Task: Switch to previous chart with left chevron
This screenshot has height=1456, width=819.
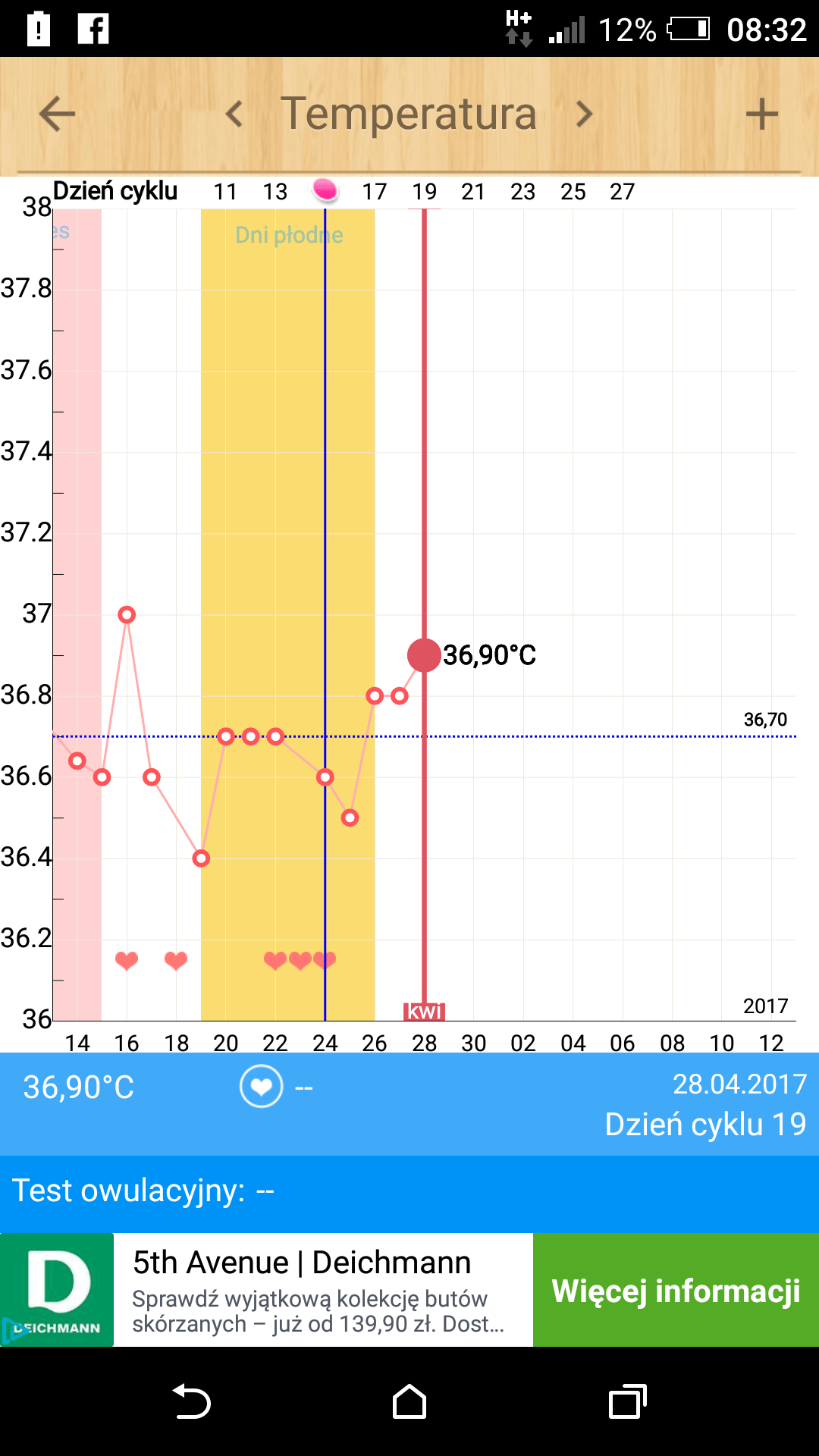Action: coord(234,115)
